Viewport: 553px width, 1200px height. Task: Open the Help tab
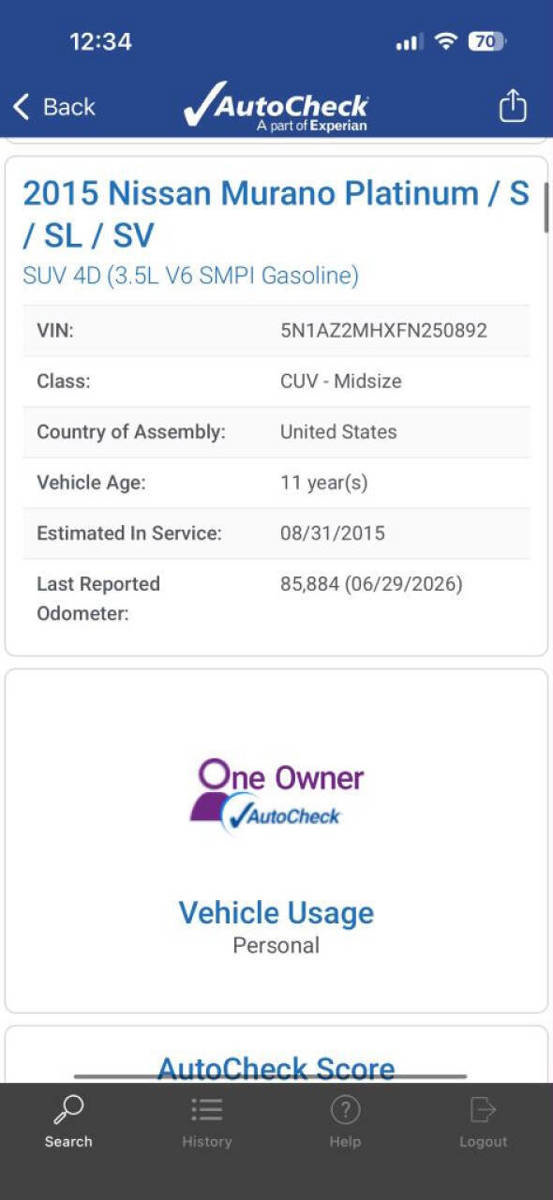[345, 1122]
